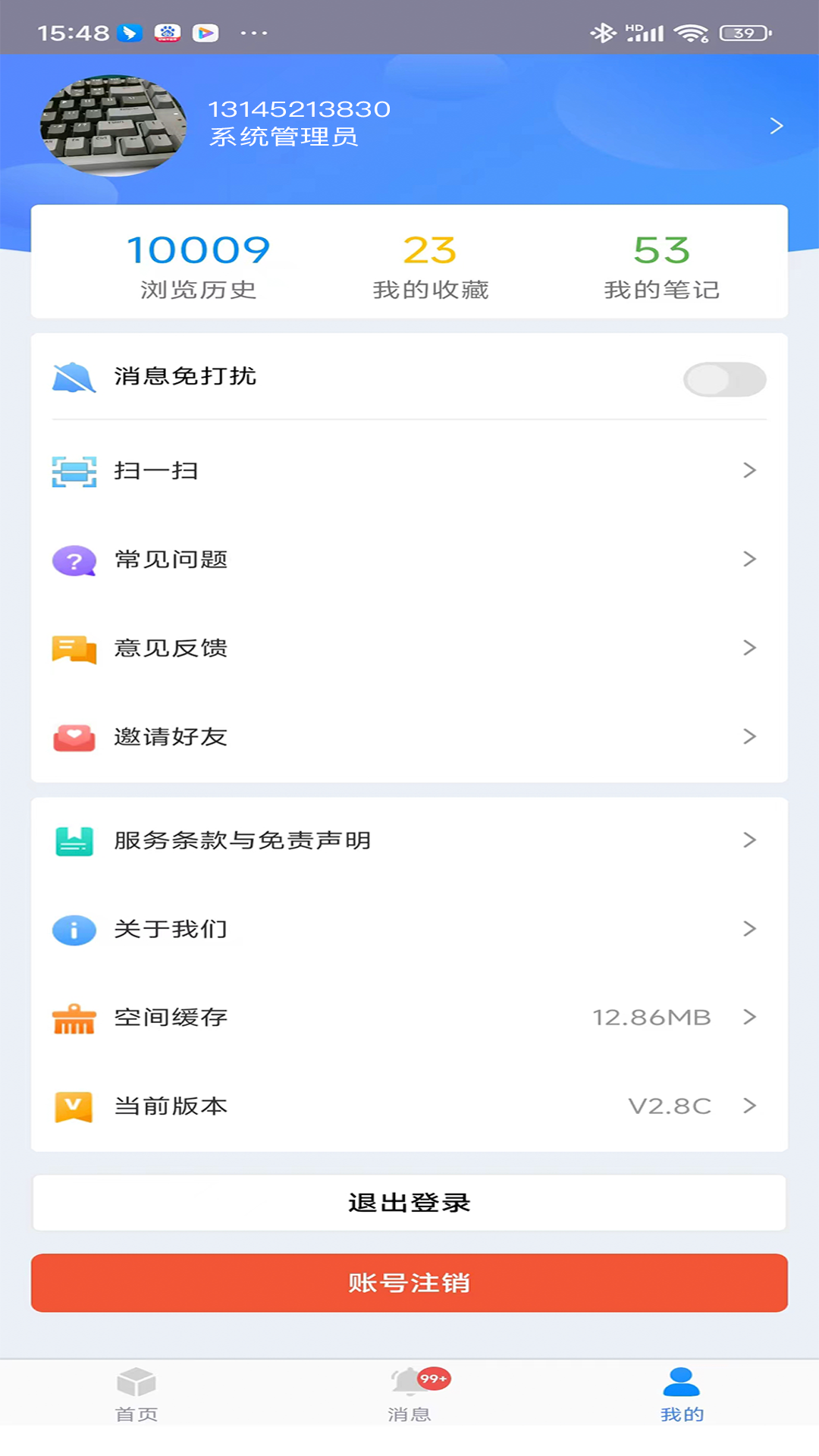Open current version details via its chevron
This screenshot has width=819, height=1456.
coord(750,1106)
